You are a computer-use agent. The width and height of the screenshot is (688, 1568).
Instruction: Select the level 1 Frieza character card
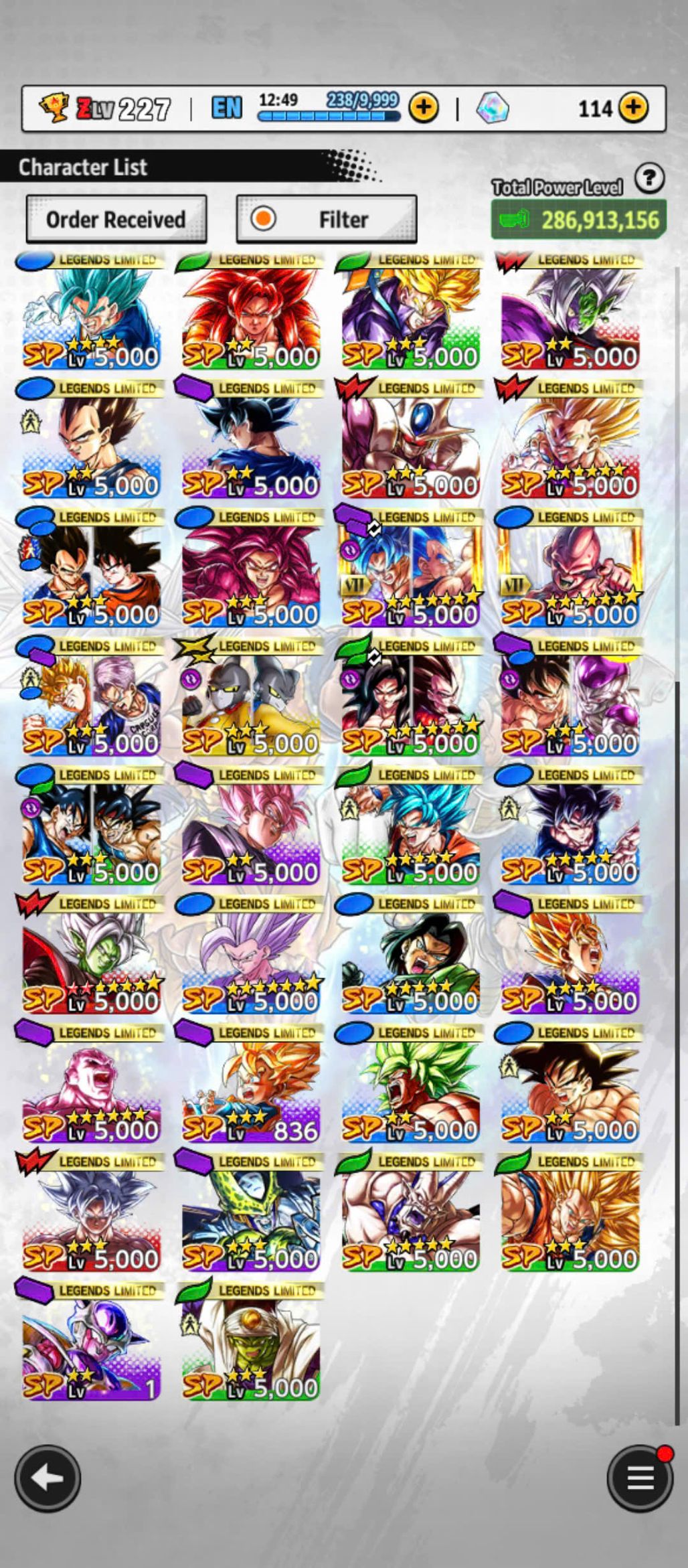coord(92,1342)
